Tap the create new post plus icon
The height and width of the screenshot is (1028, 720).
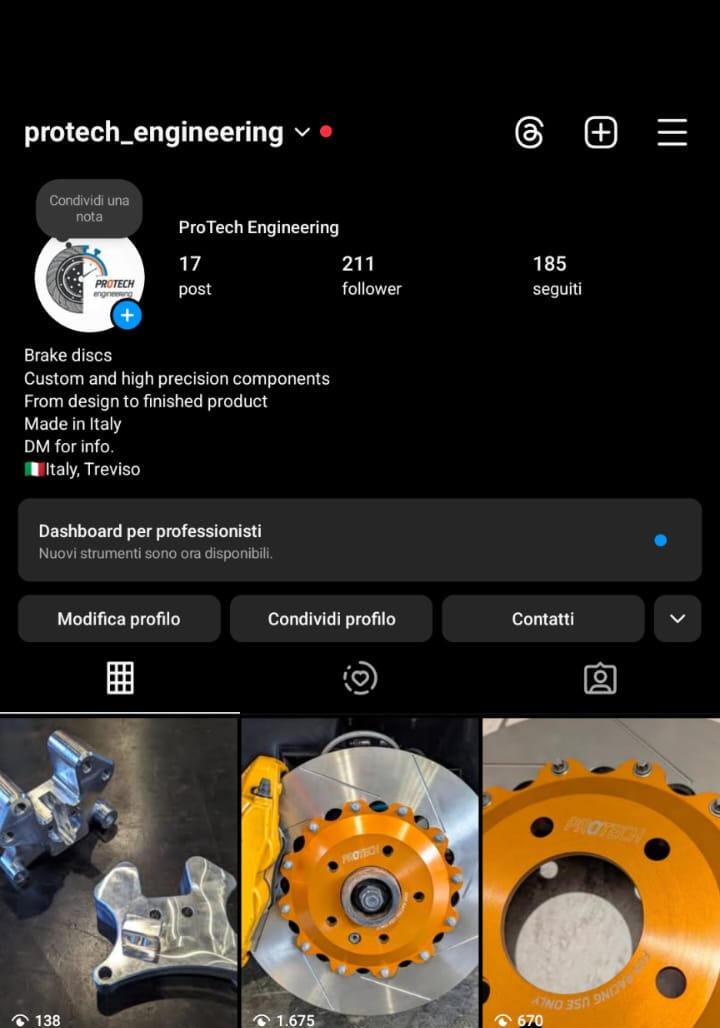point(600,132)
